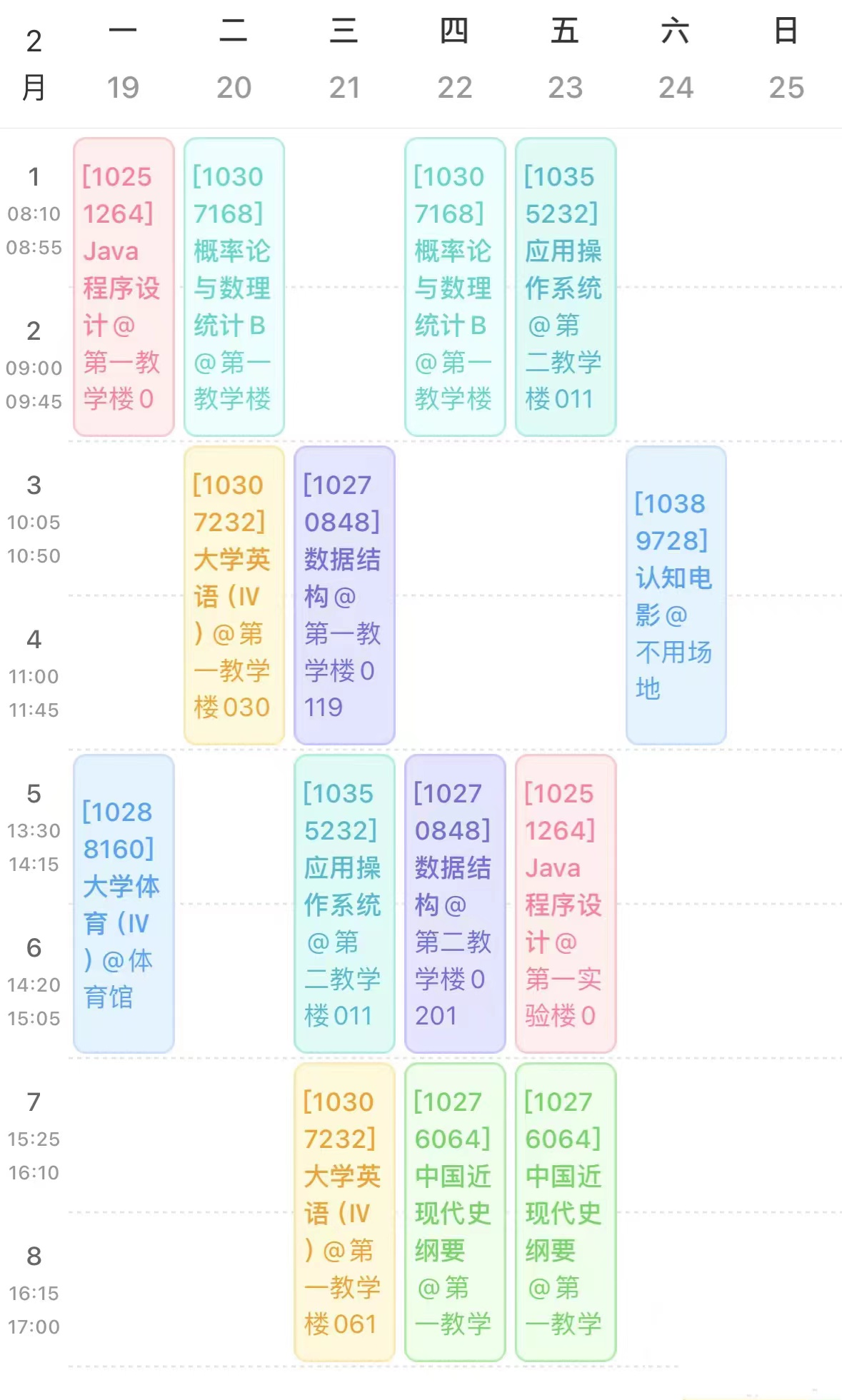Open Friday morning's 应用操作系统 class card

[x=565, y=287]
